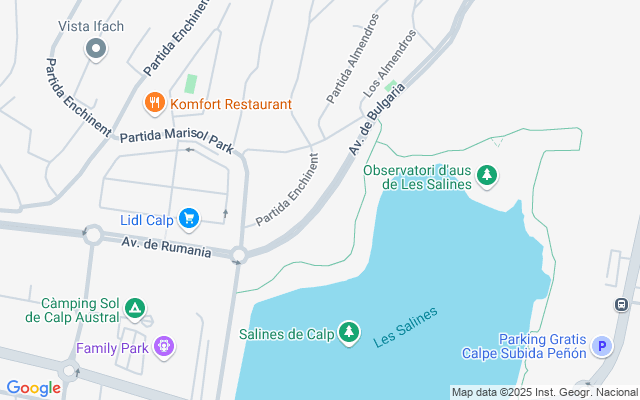This screenshot has width=640, height=400.
Task: Select the Salines de Calp park pin
Action: [348, 331]
